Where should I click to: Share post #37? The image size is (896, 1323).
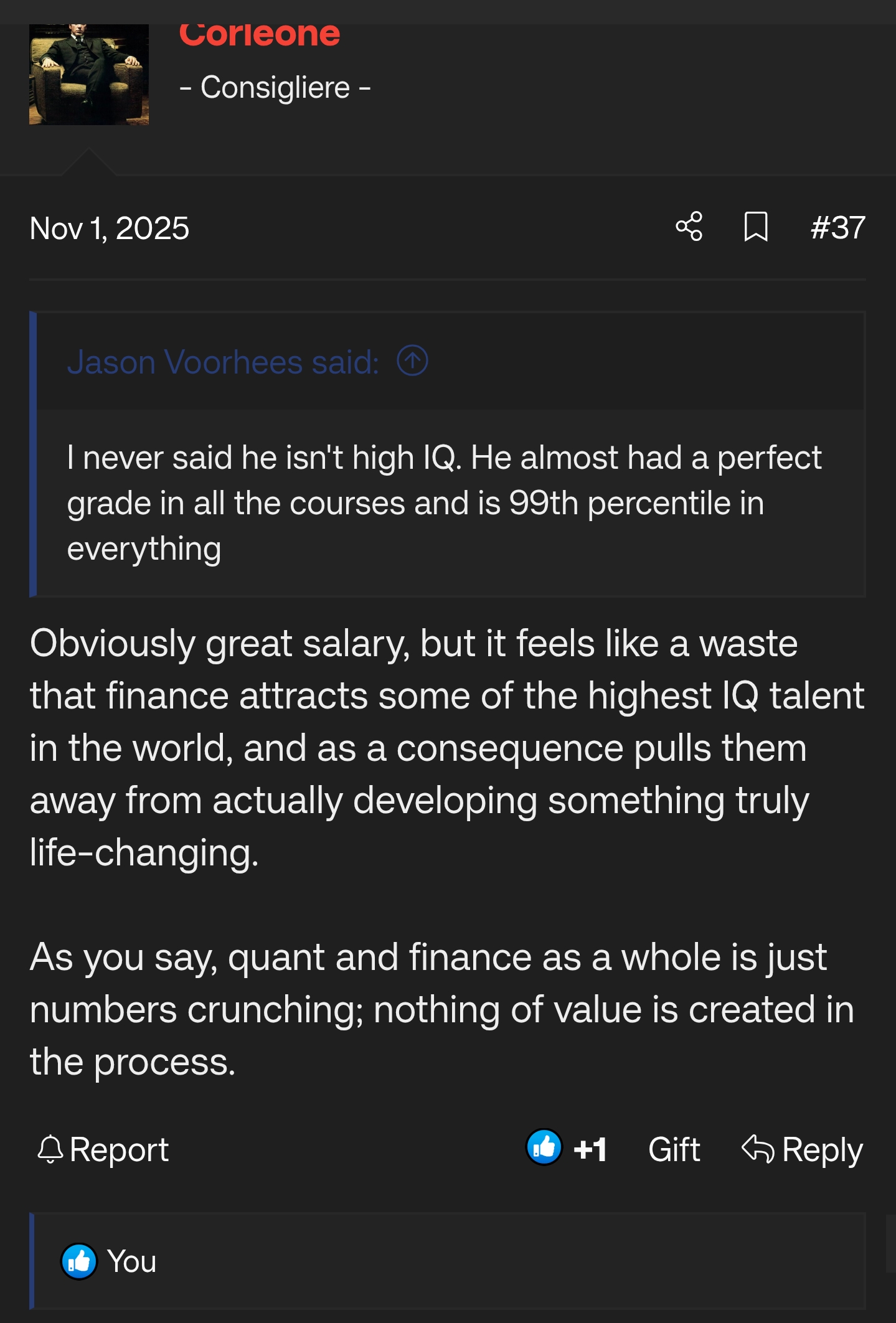pyautogui.click(x=689, y=227)
